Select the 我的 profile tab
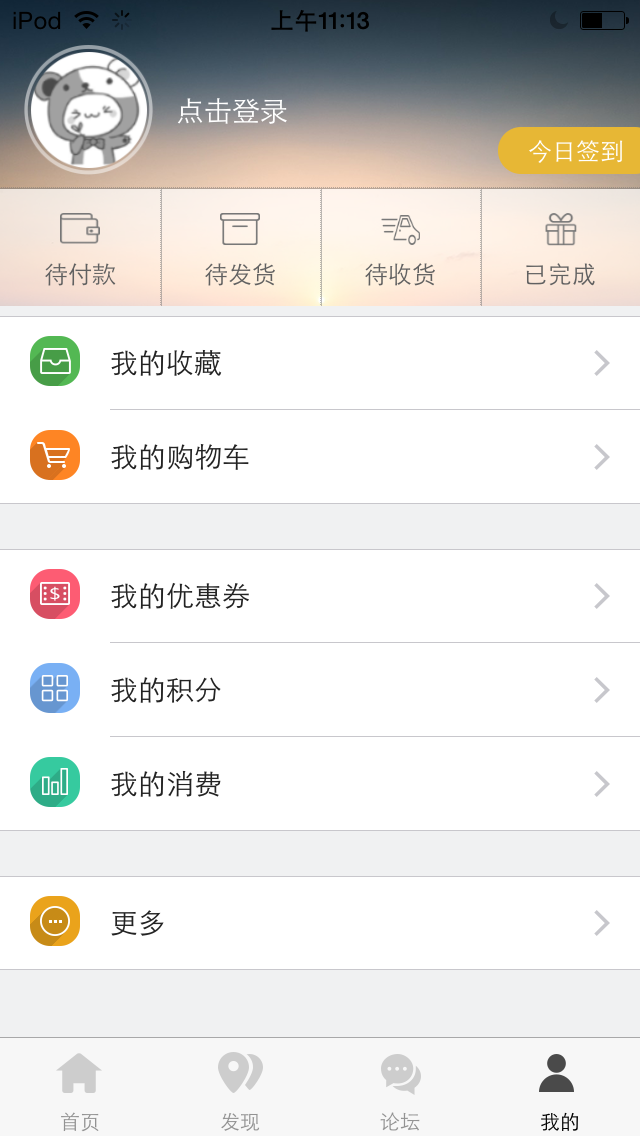The image size is (640, 1136). (x=559, y=1088)
